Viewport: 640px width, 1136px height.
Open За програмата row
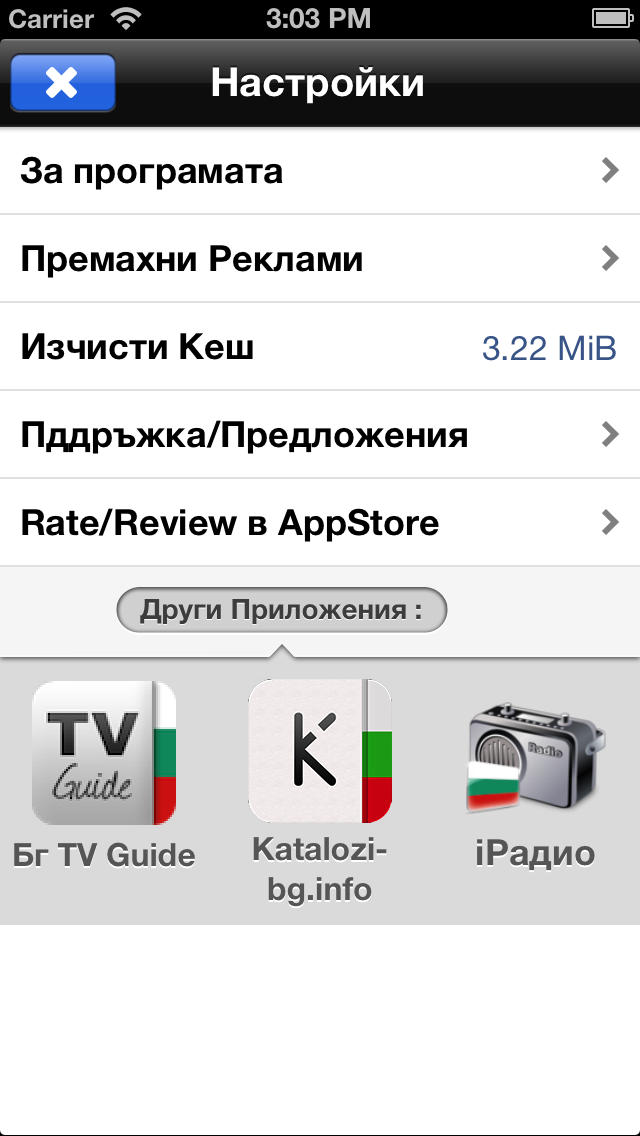coord(320,171)
